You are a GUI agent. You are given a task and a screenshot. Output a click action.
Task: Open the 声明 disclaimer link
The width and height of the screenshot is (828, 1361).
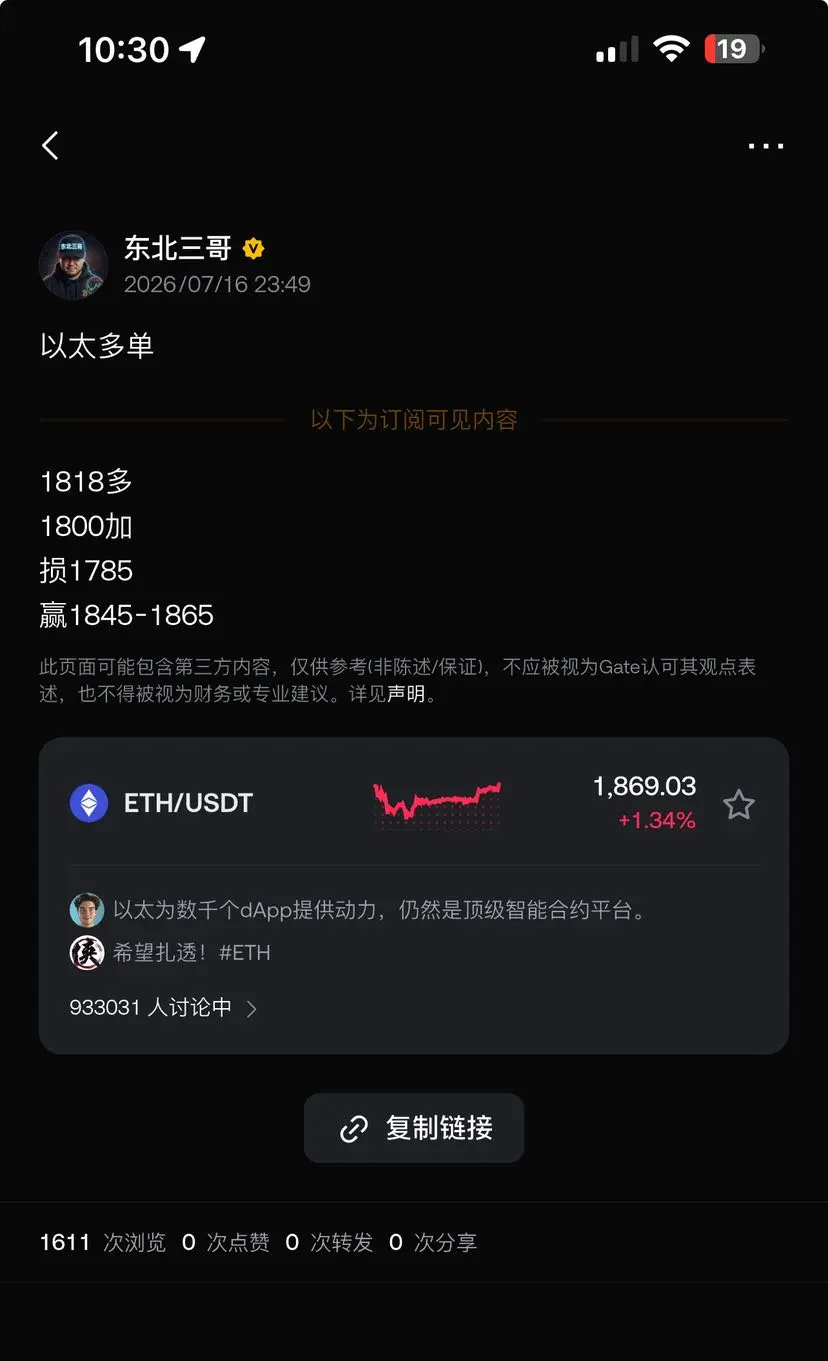point(407,694)
